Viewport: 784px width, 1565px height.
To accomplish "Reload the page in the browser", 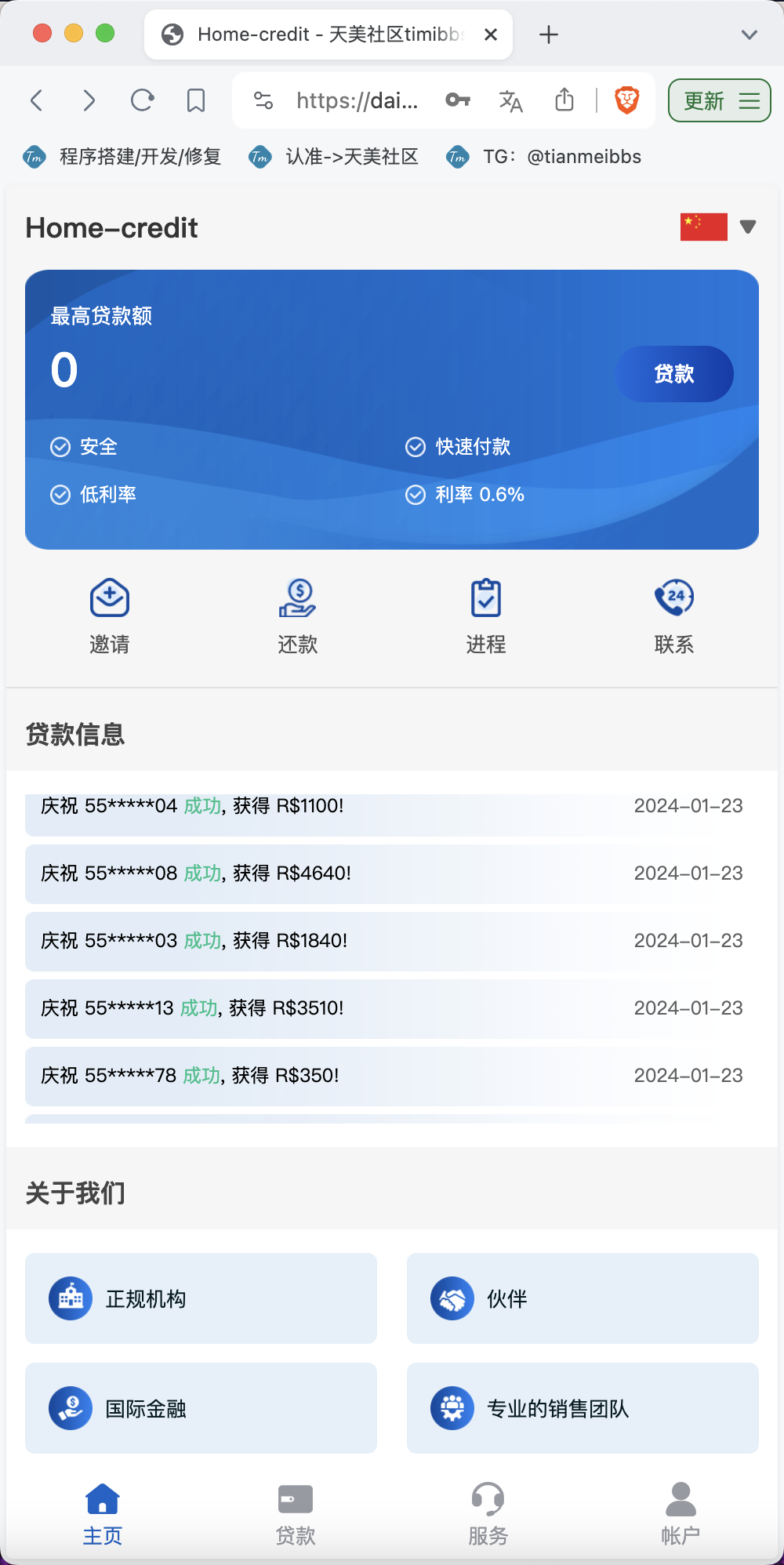I will click(x=142, y=100).
